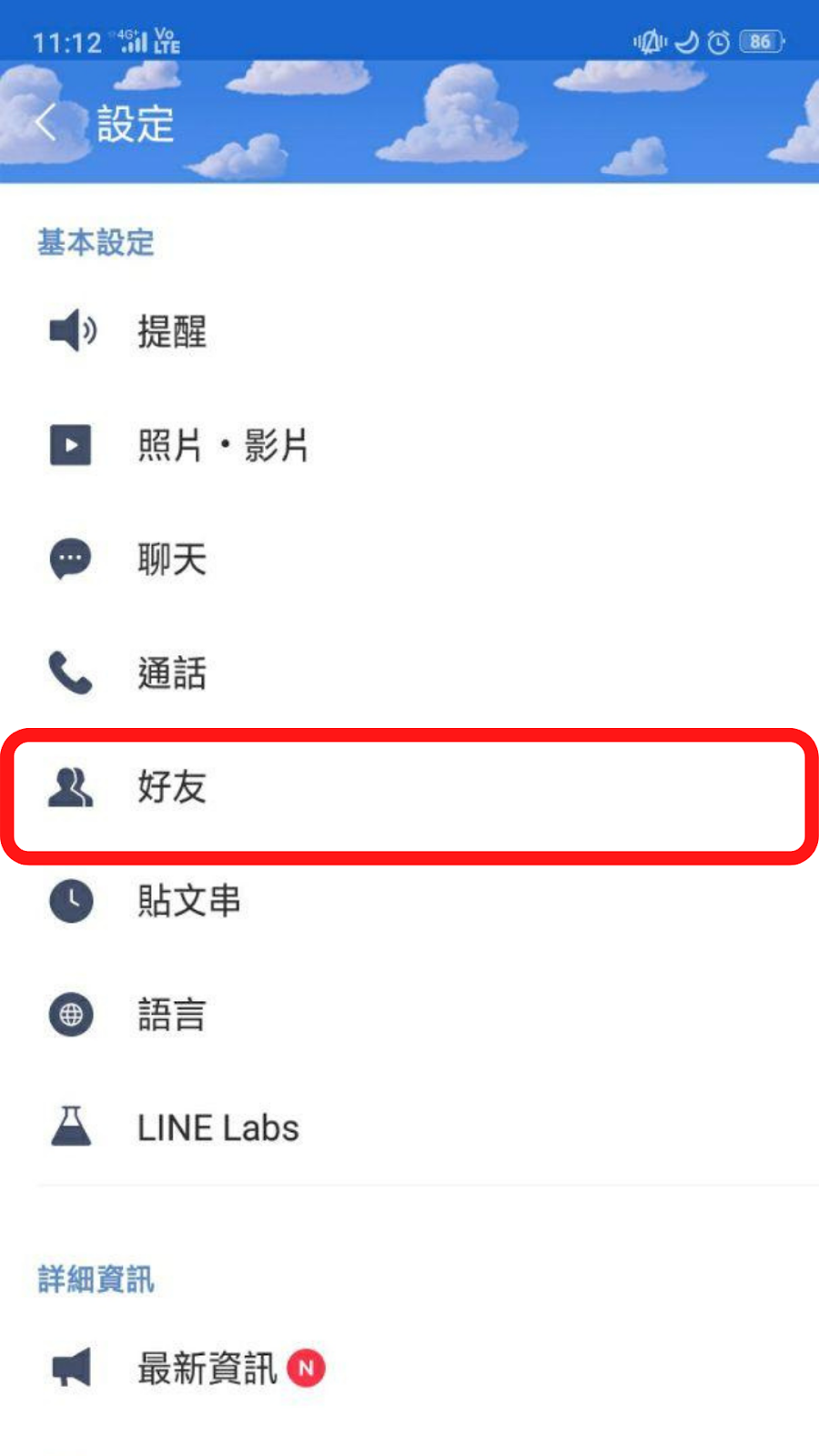Go back from the 設定 page

(45, 122)
